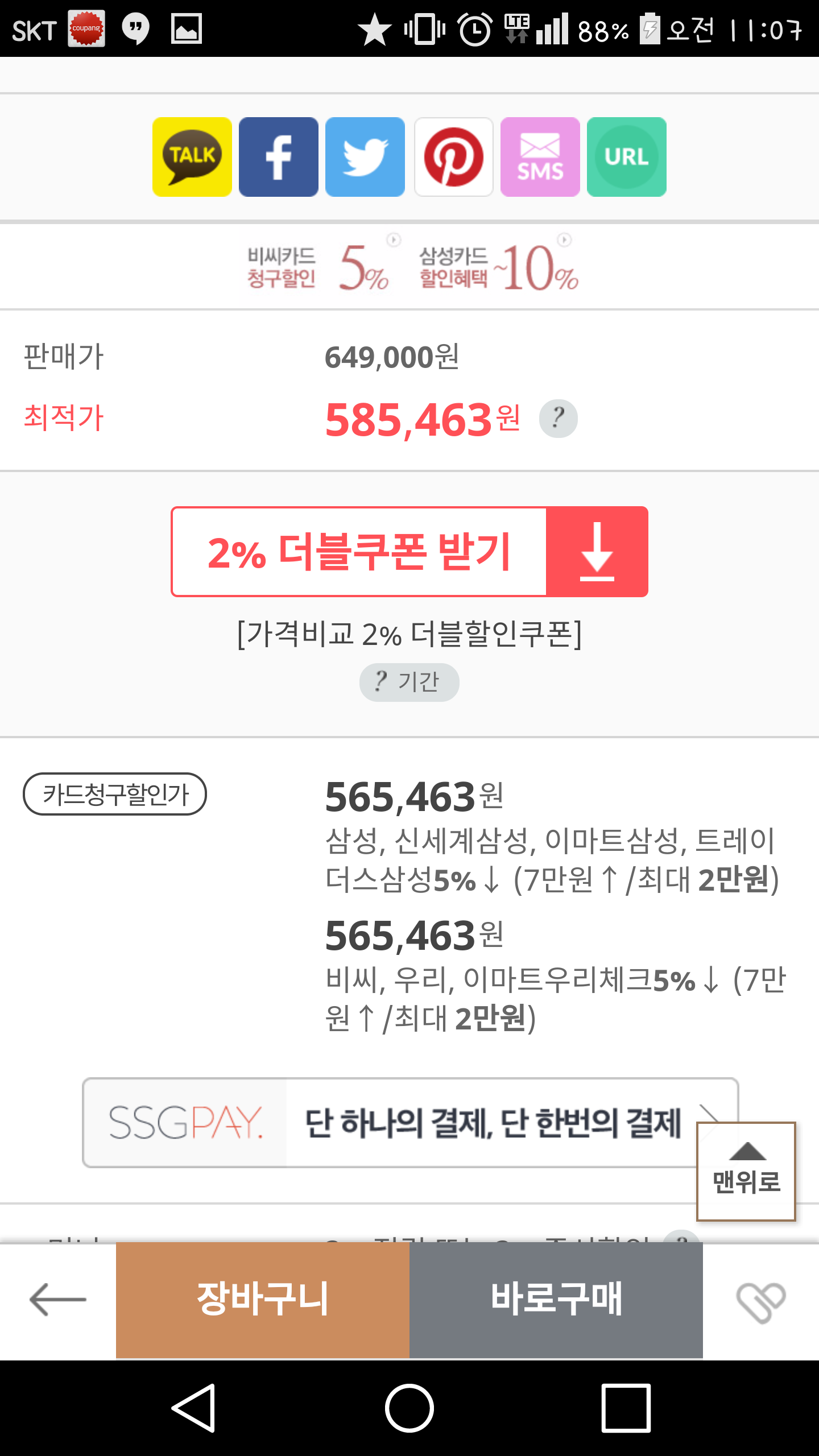Check the coupon 기간 info
819x1456 pixels.
(409, 682)
